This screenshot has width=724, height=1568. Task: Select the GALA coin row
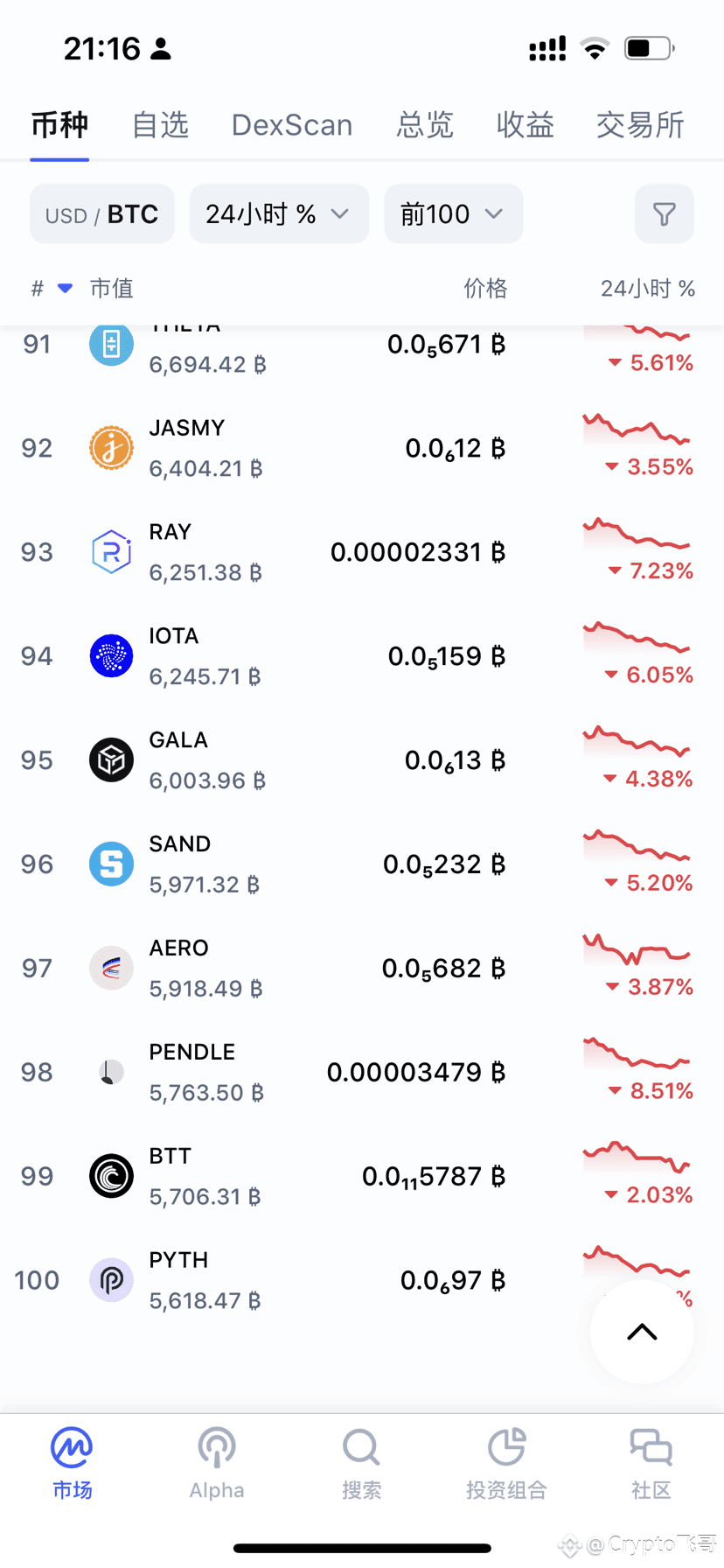[262, 760]
